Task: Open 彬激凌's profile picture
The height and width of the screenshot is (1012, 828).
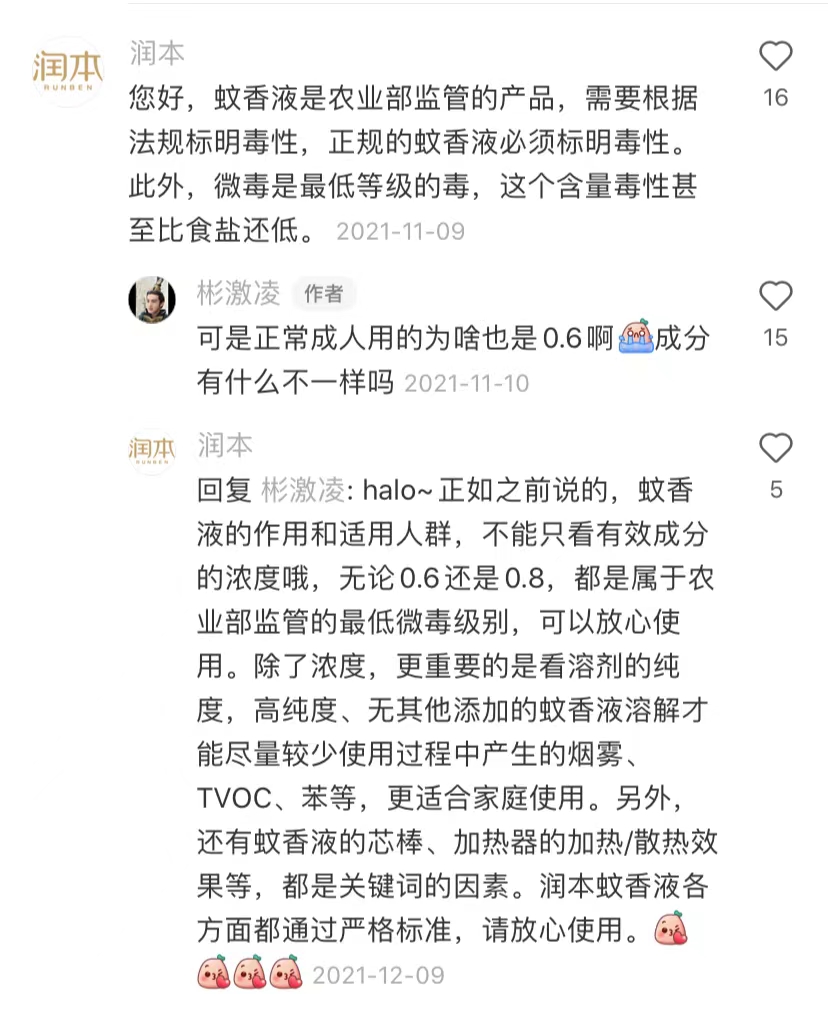Action: (152, 298)
